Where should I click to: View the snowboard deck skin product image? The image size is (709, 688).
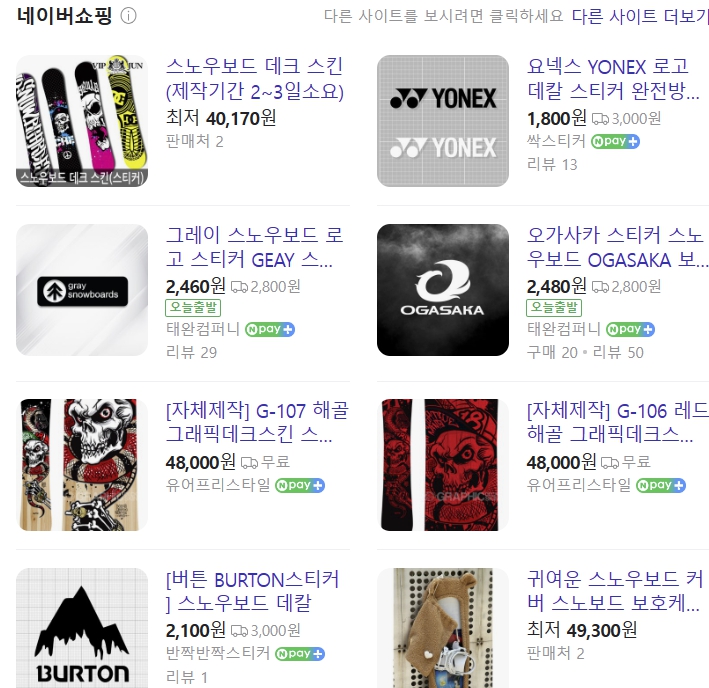pyautogui.click(x=82, y=121)
